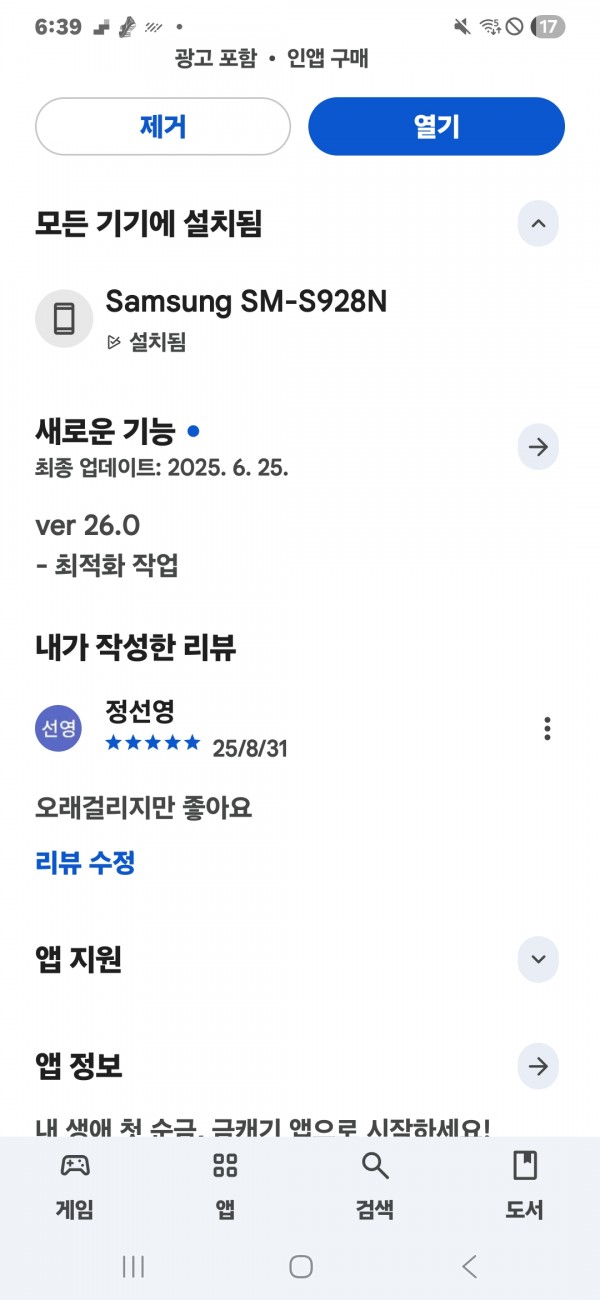This screenshot has width=600, height=1300.
Task: Open the app with 열기 button
Action: (x=436, y=127)
